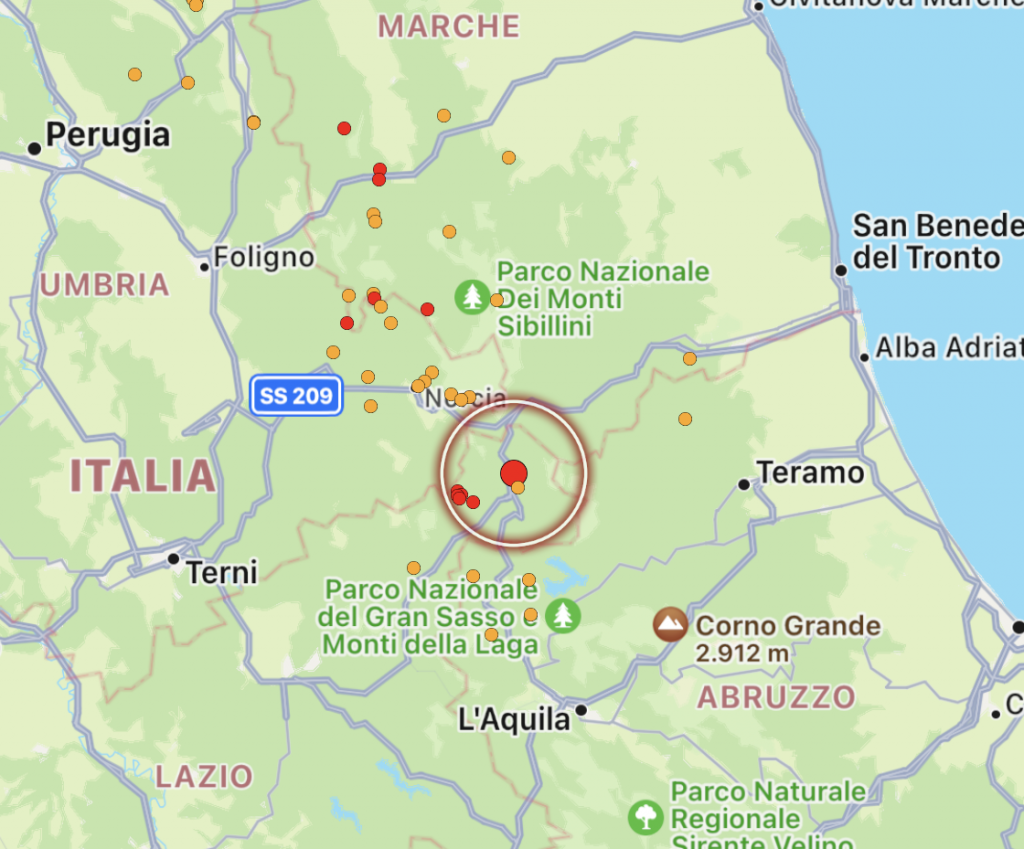Tap the Parco Nazionale Dei Monti Sibillini tree icon

tap(472, 297)
